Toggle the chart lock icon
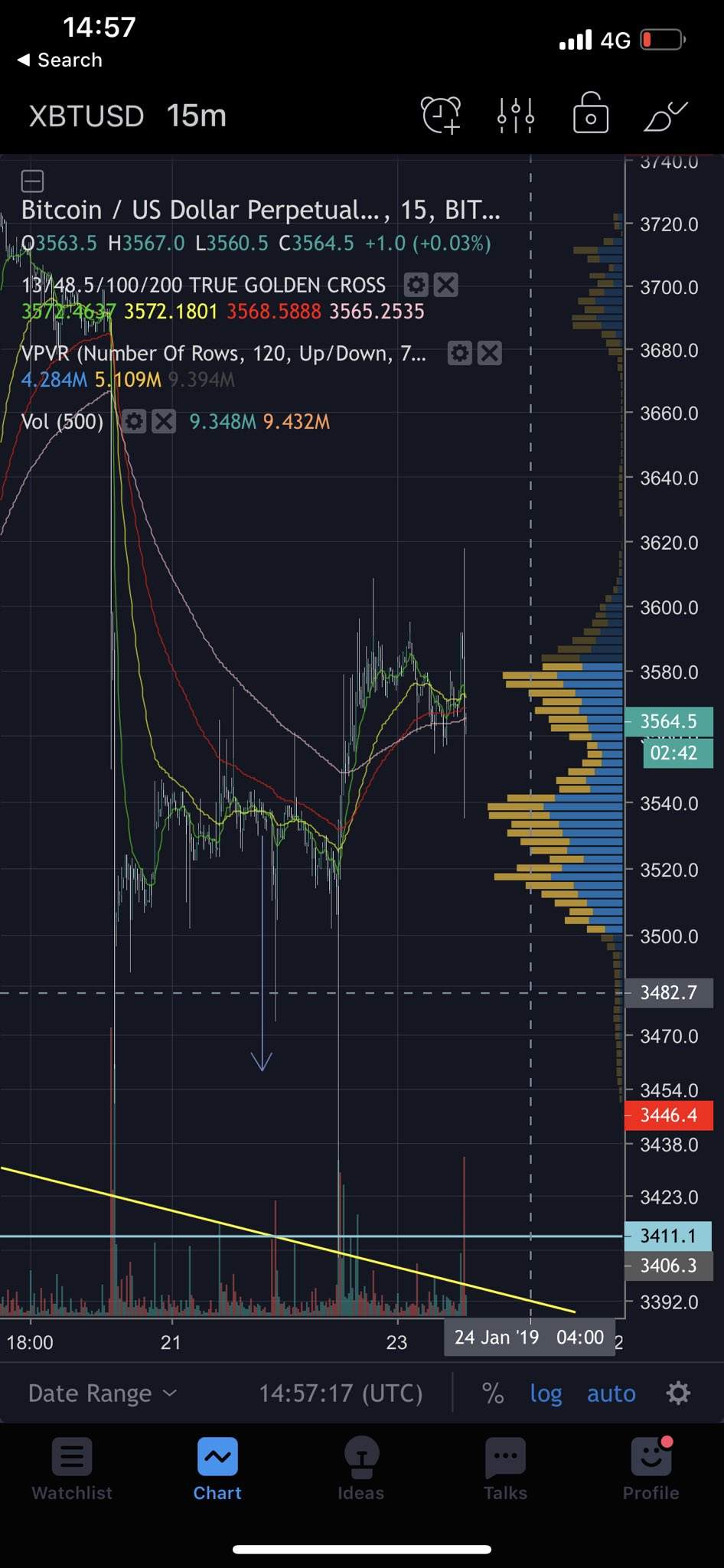 pyautogui.click(x=591, y=115)
